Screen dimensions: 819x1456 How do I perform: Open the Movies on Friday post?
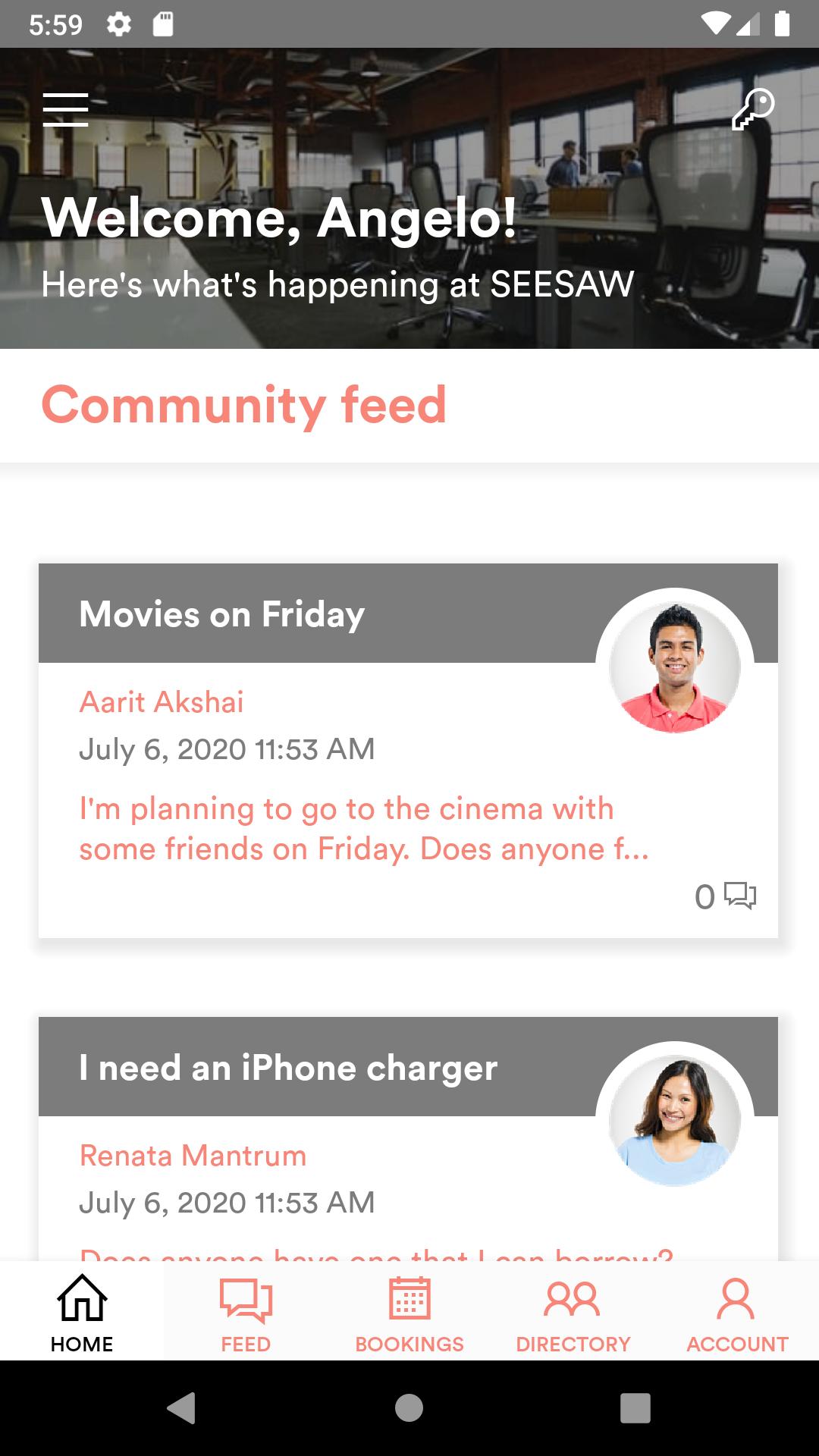(221, 614)
